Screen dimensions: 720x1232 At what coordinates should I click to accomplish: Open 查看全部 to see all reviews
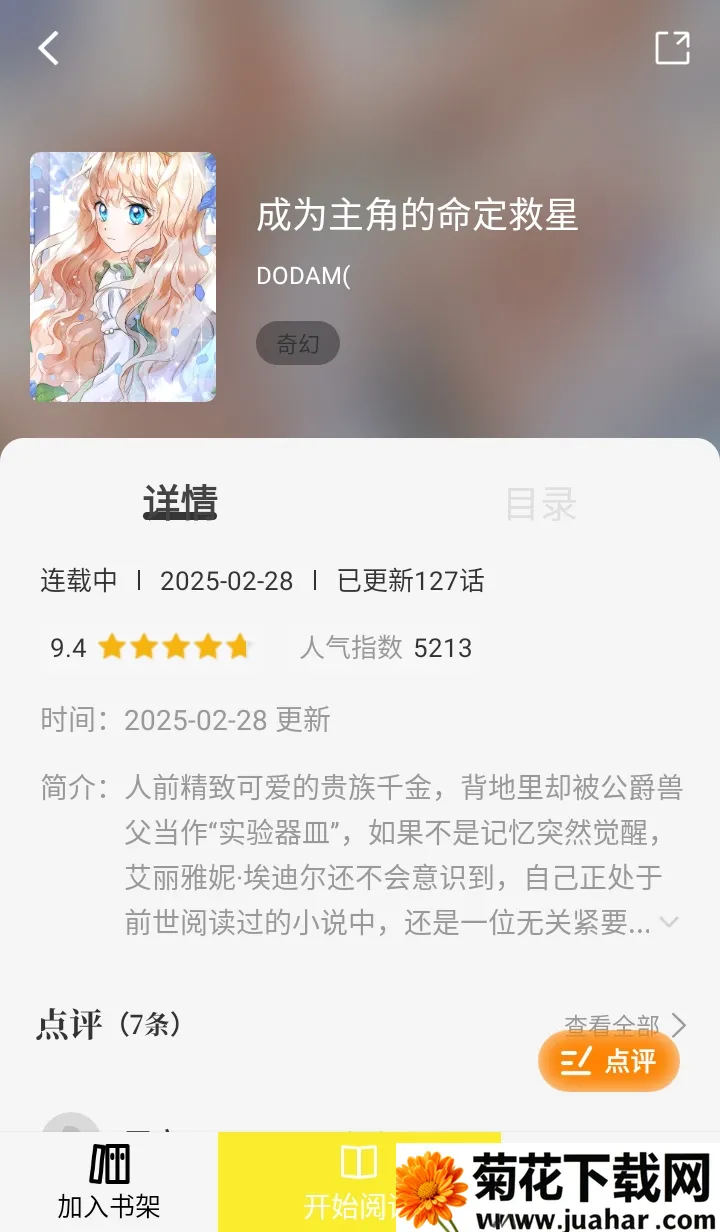612,1026
